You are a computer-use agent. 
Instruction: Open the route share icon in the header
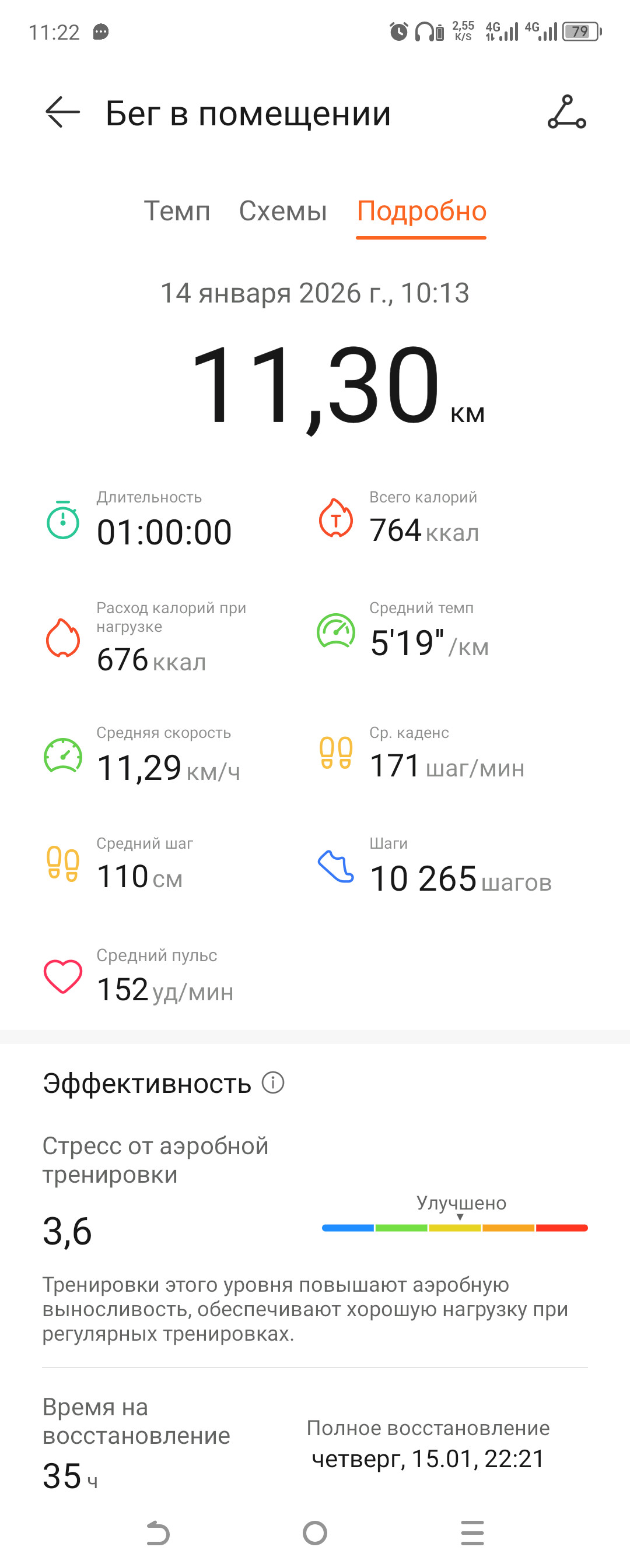[x=566, y=112]
